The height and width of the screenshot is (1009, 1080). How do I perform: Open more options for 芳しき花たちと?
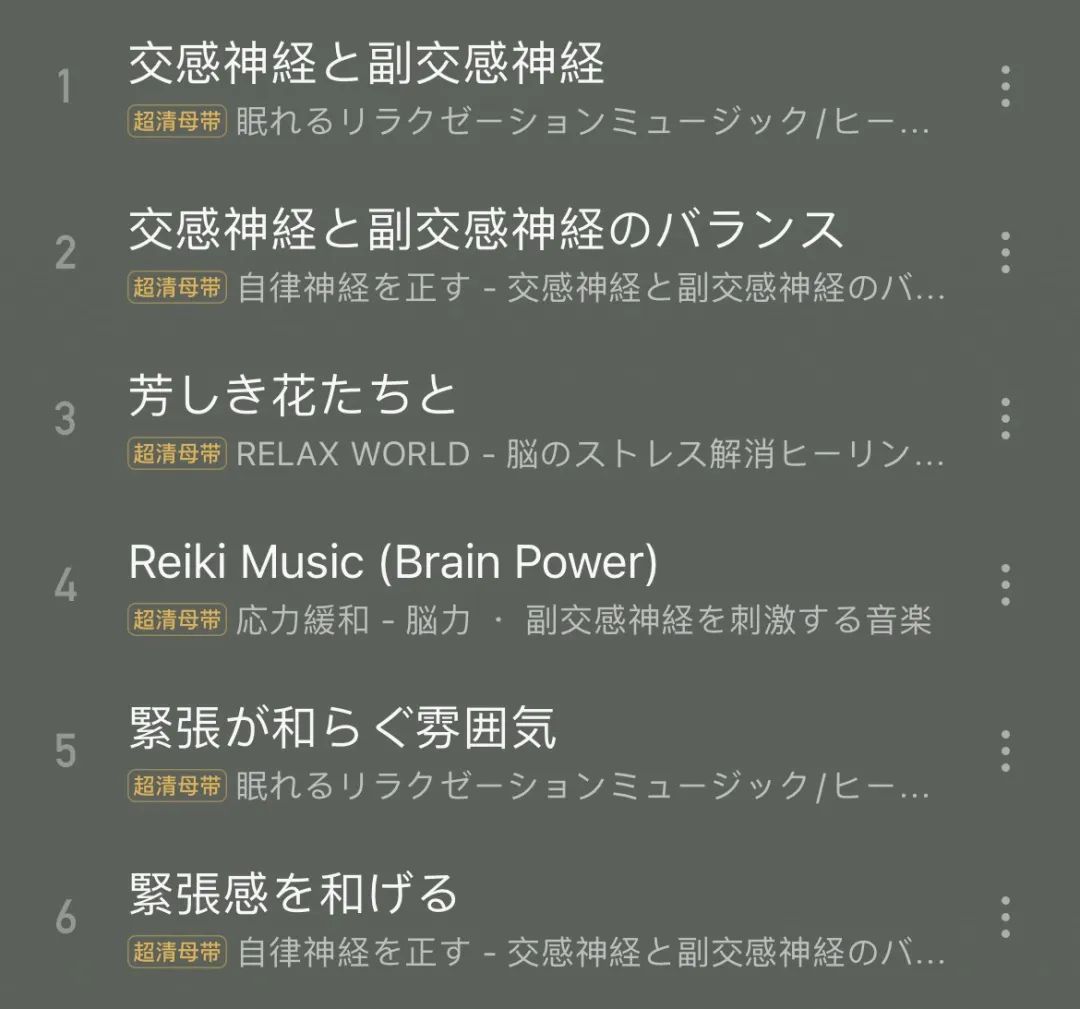pos(1005,419)
